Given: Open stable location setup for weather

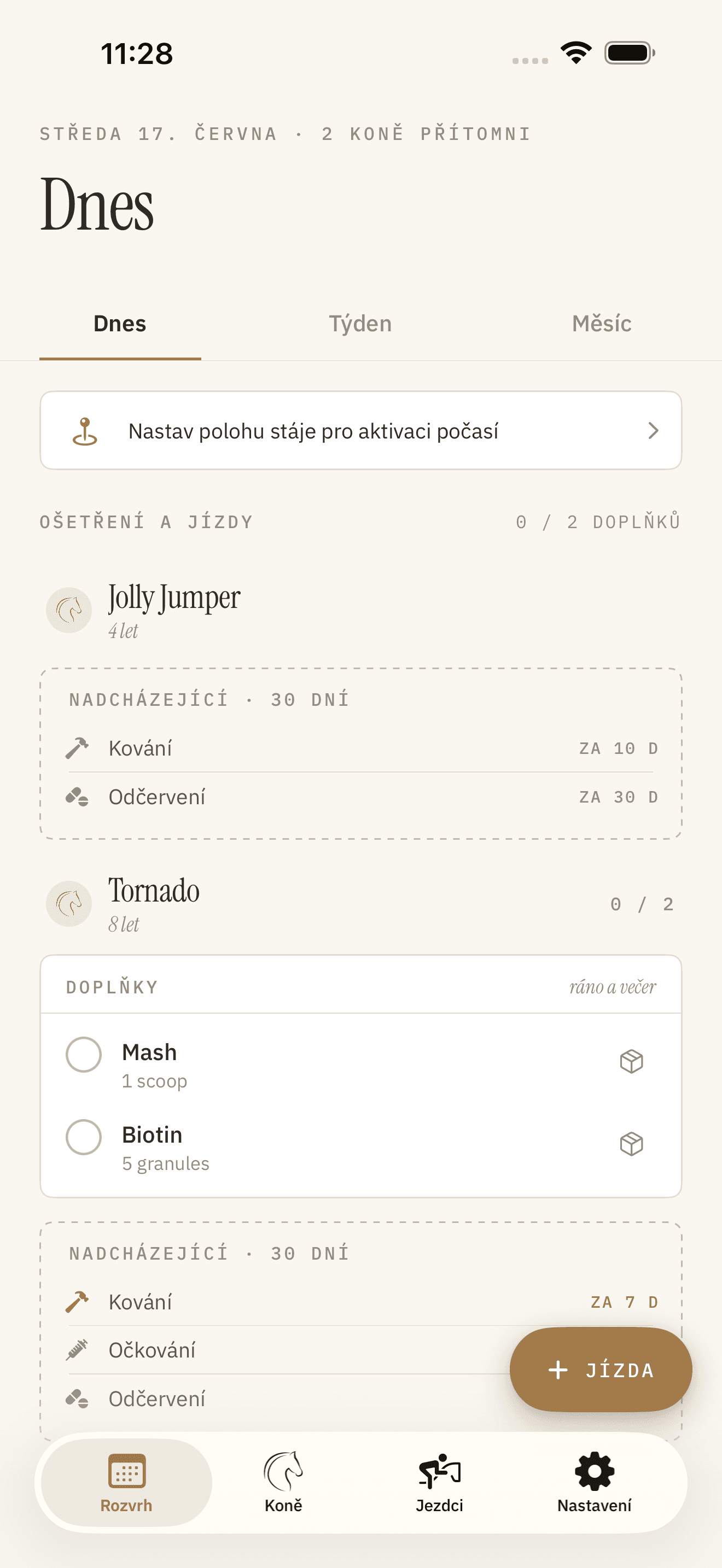Looking at the screenshot, I should click(x=361, y=430).
